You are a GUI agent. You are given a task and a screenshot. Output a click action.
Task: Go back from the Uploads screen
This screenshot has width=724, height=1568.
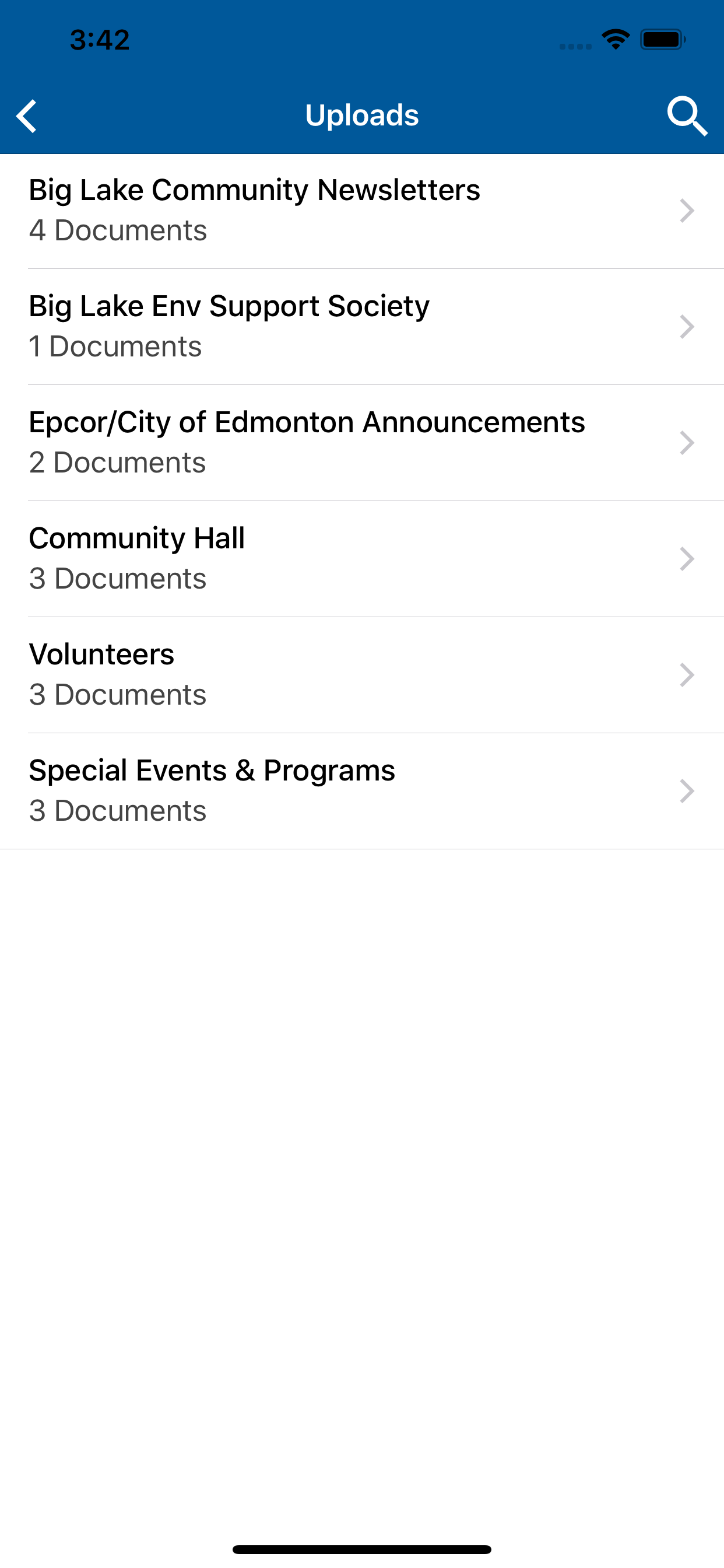pyautogui.click(x=27, y=116)
